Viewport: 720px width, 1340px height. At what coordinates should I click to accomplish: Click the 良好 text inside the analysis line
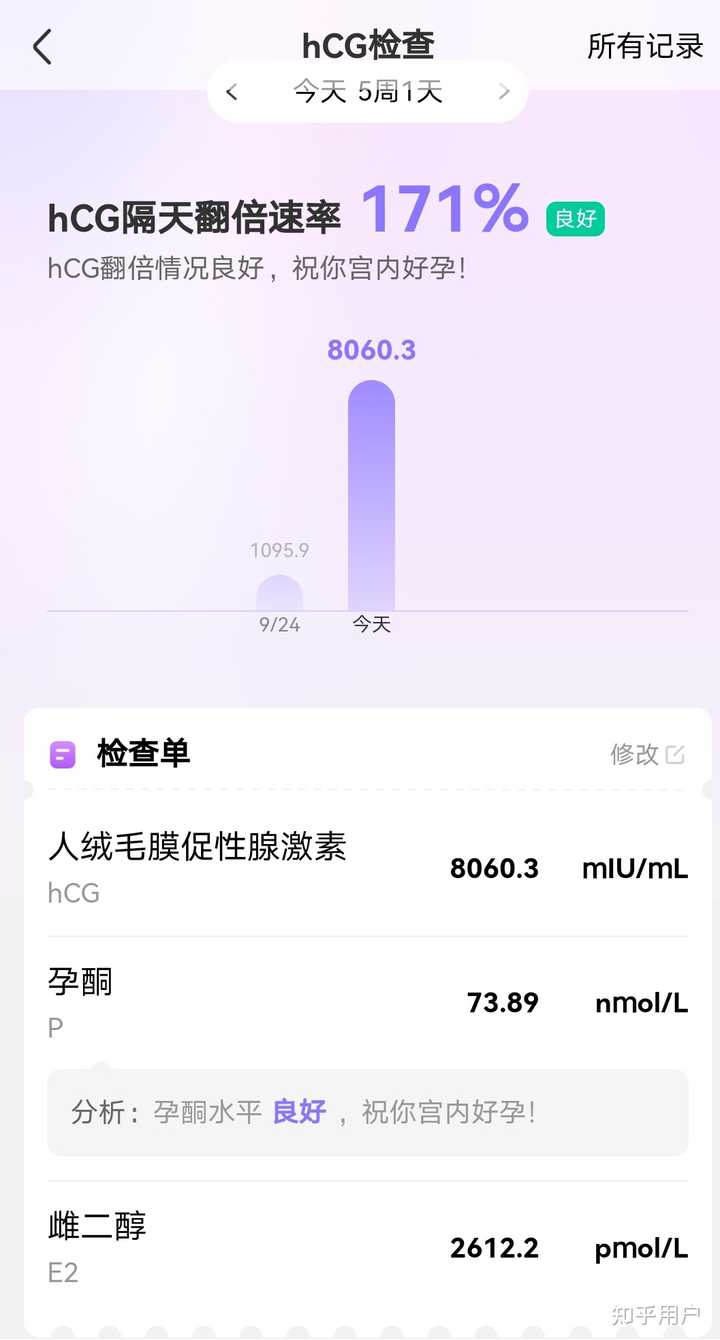point(298,1111)
